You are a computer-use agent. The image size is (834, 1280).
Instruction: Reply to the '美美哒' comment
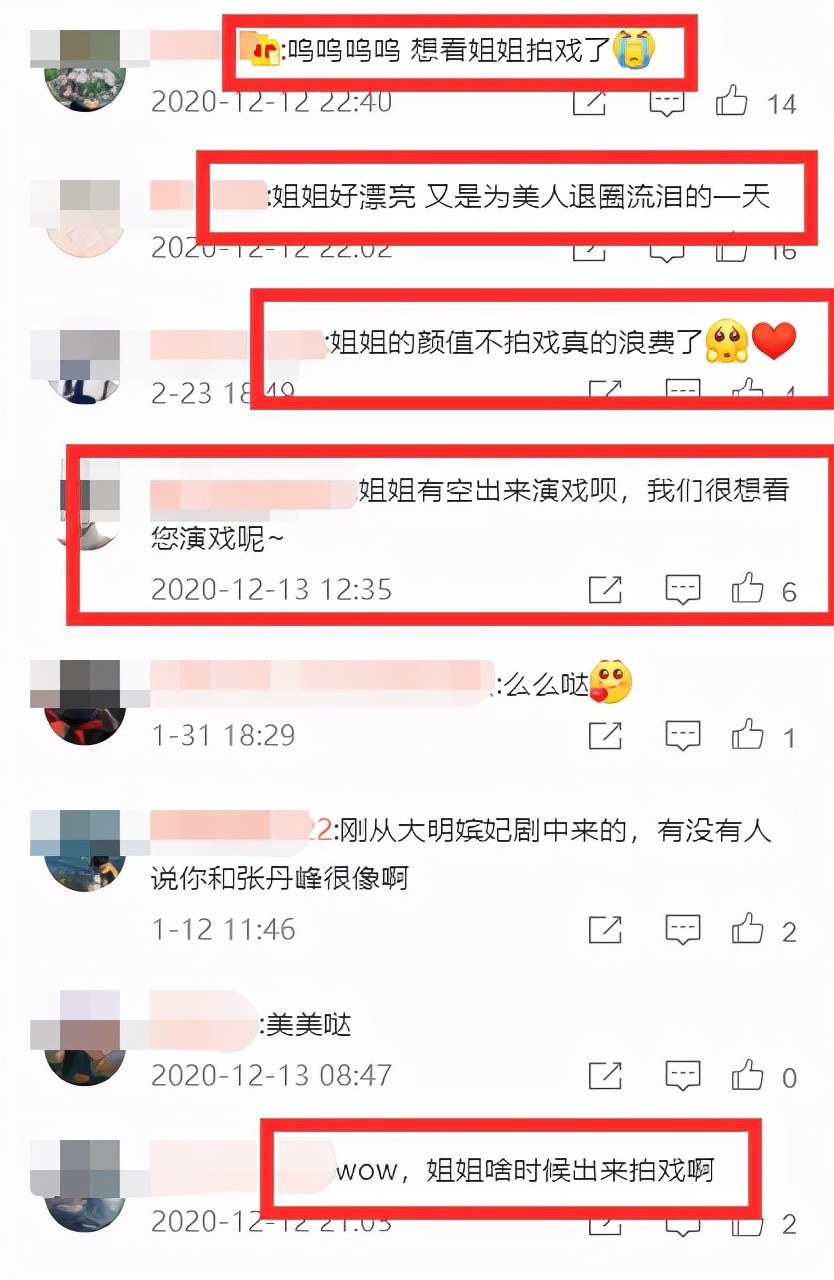(x=683, y=1076)
